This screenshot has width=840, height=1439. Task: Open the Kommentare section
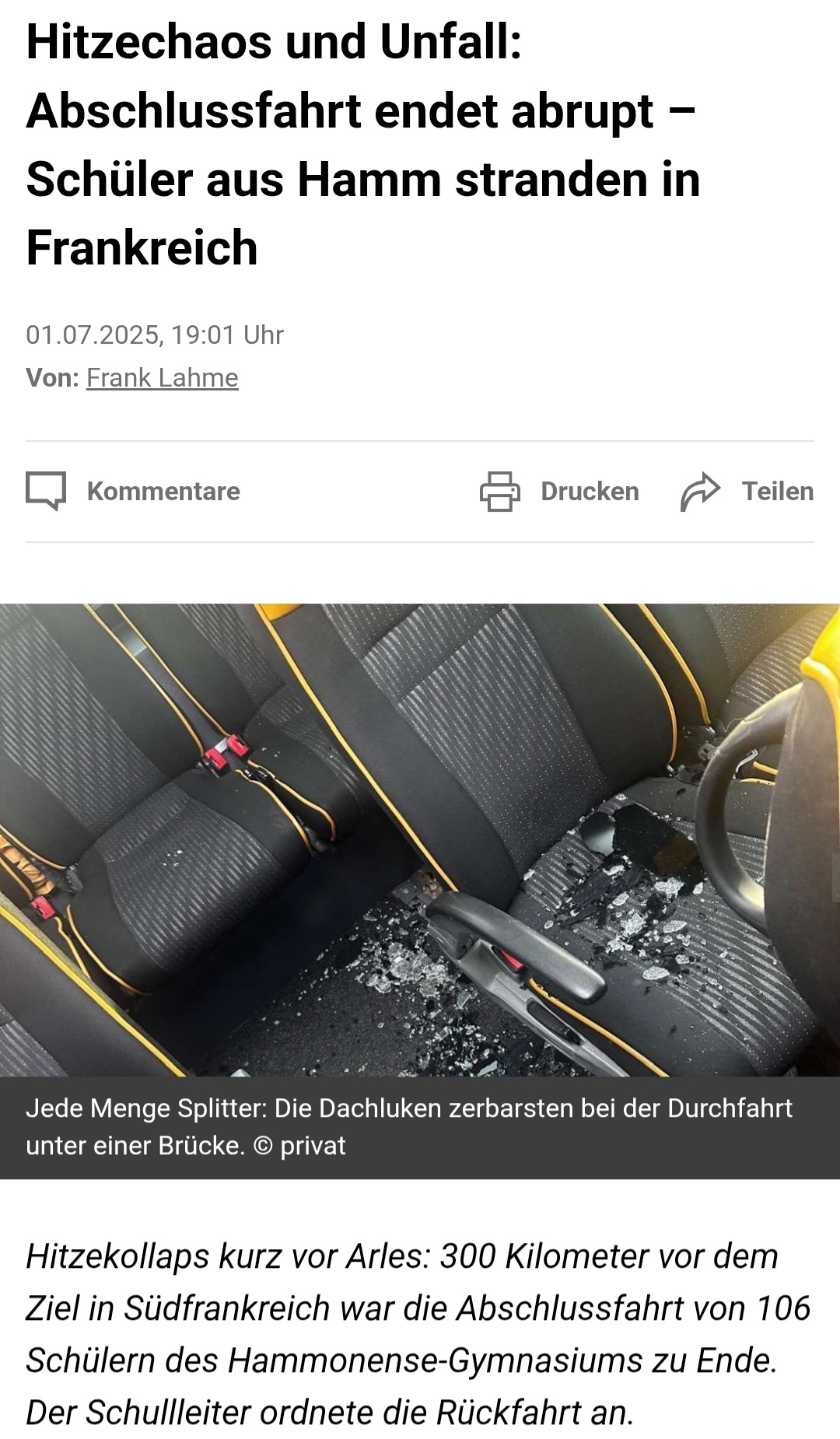[x=134, y=492]
